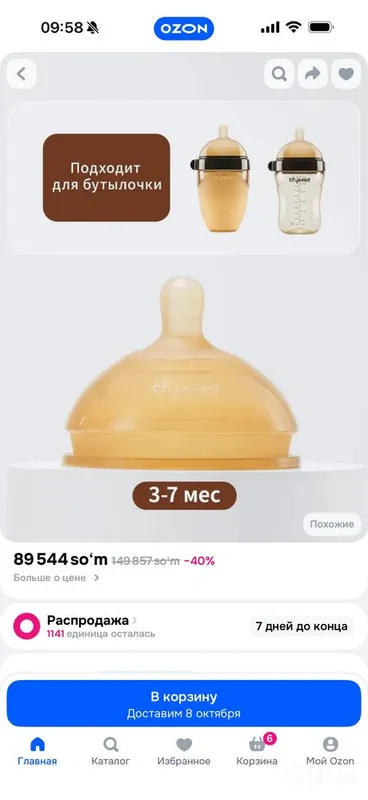Go to the Мой Ozon tab
Image resolution: width=368 pixels, height=800 pixels.
[330, 752]
